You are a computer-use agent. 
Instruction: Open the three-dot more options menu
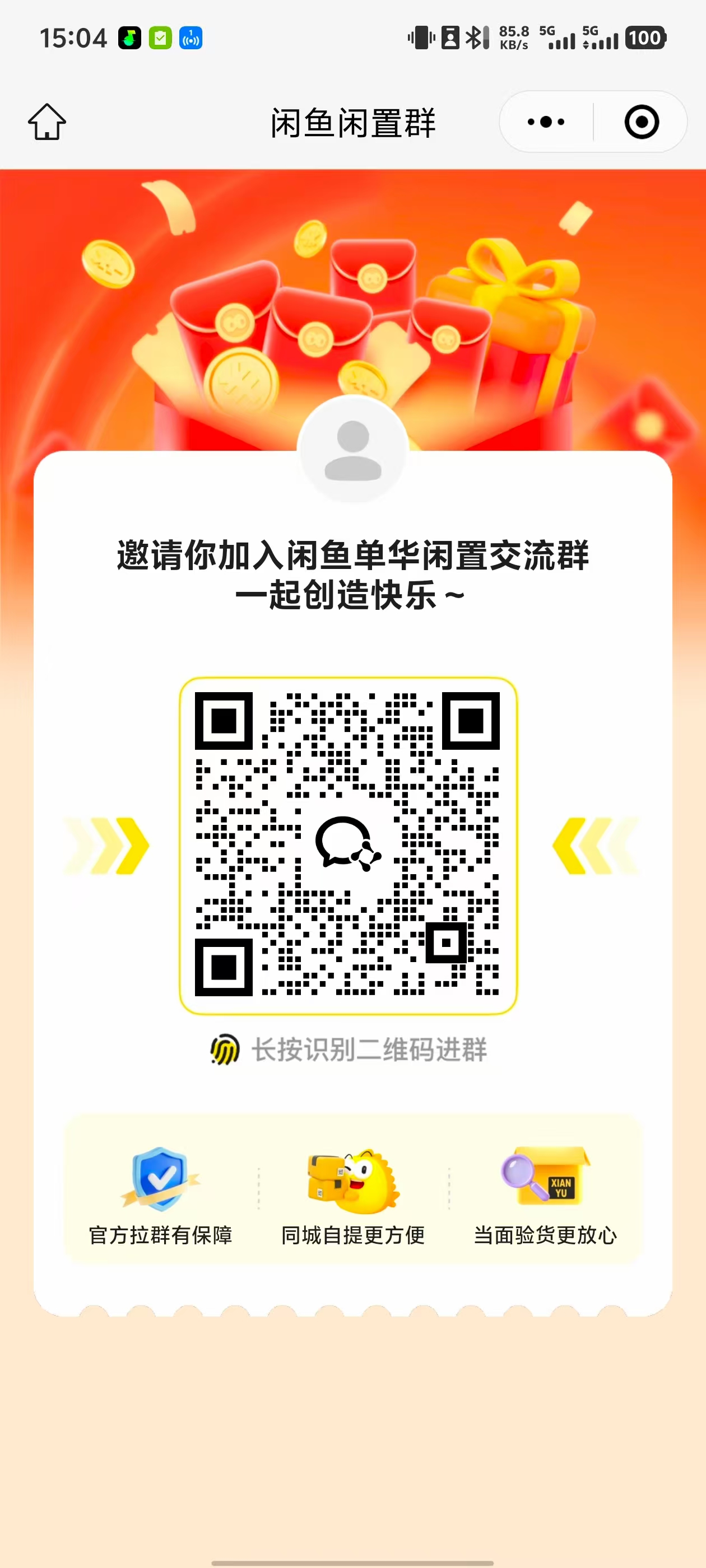click(546, 122)
